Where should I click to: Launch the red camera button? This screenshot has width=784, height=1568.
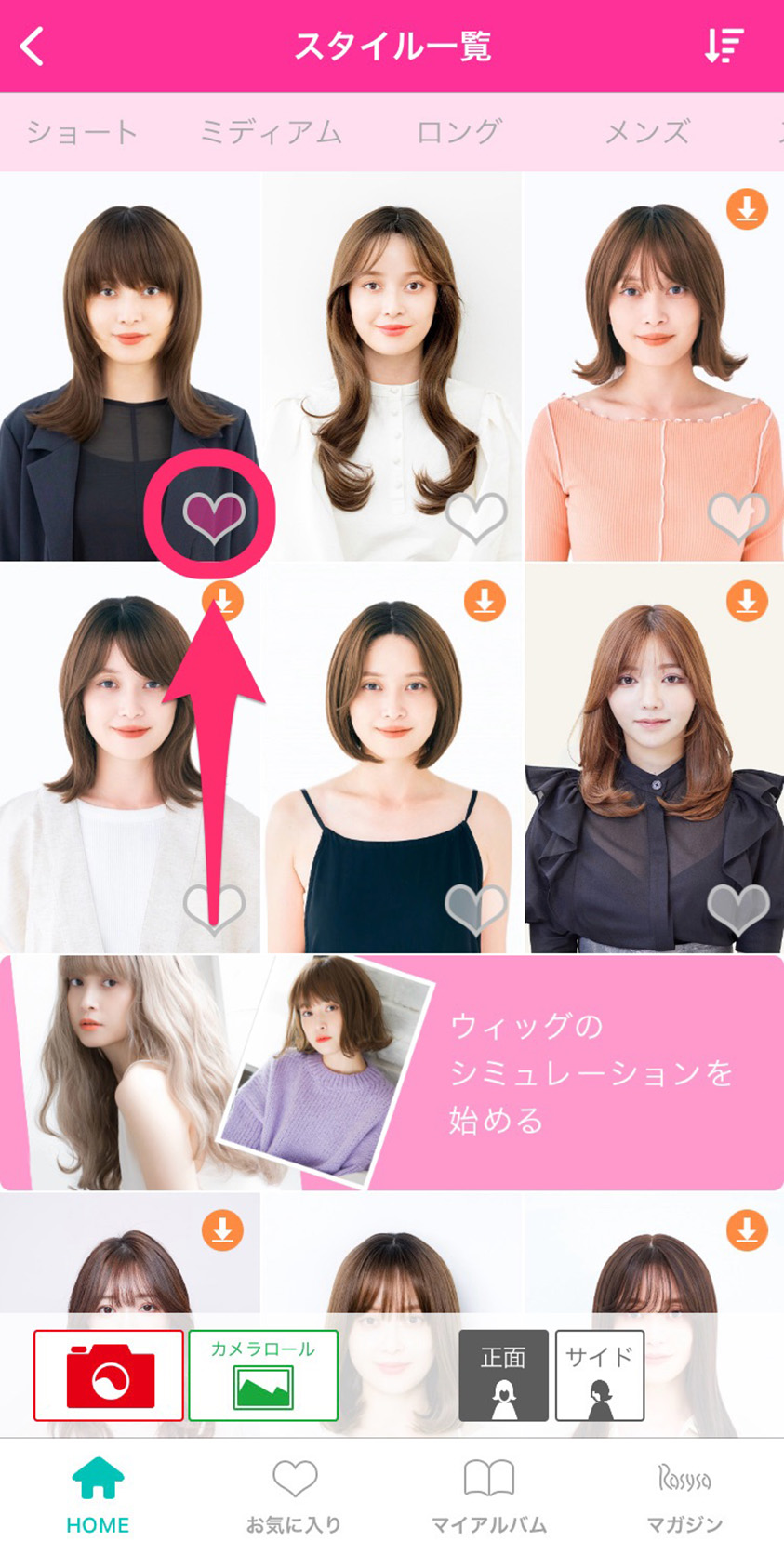109,1375
